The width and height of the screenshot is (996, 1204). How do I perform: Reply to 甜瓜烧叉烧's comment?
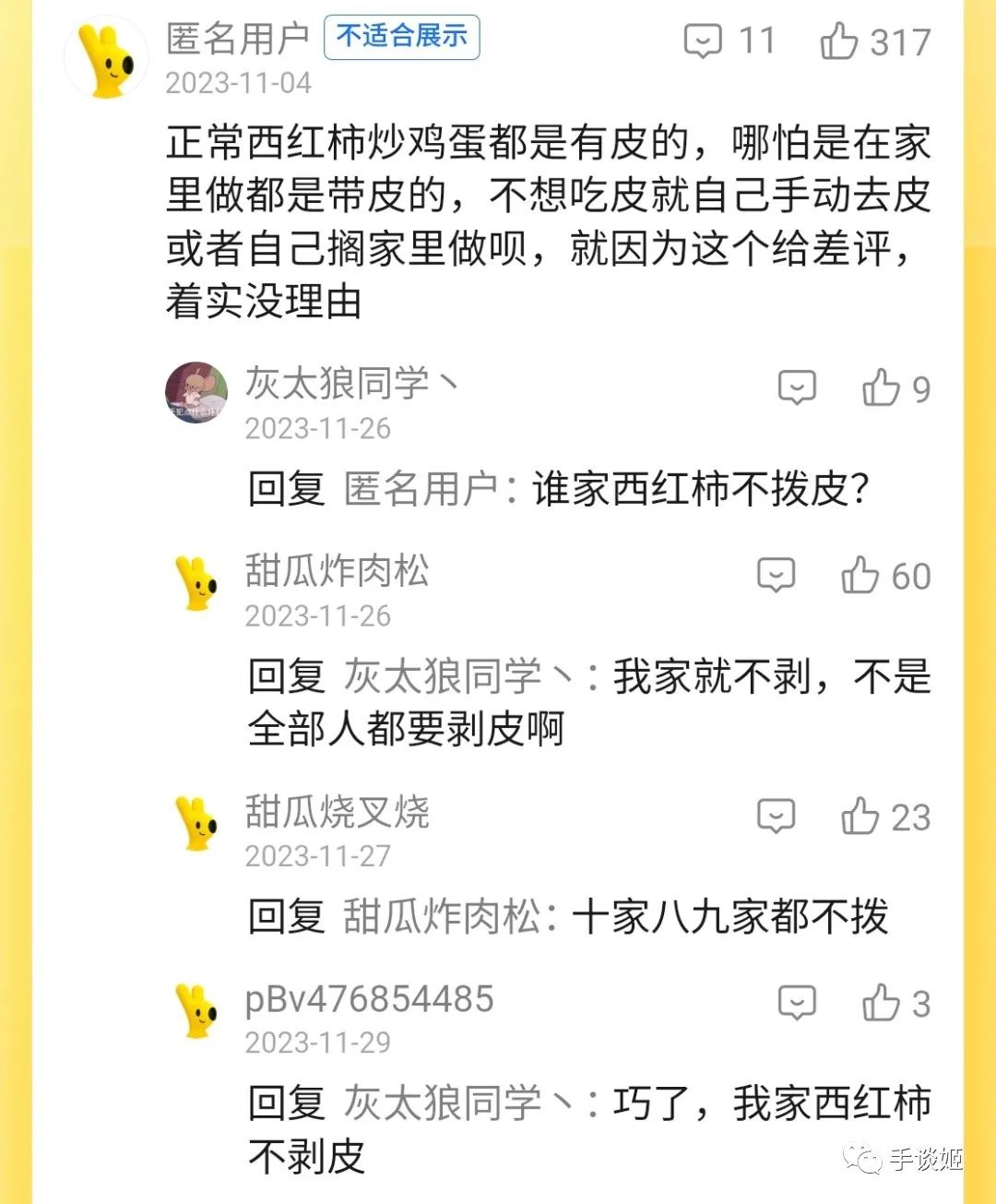tap(776, 816)
